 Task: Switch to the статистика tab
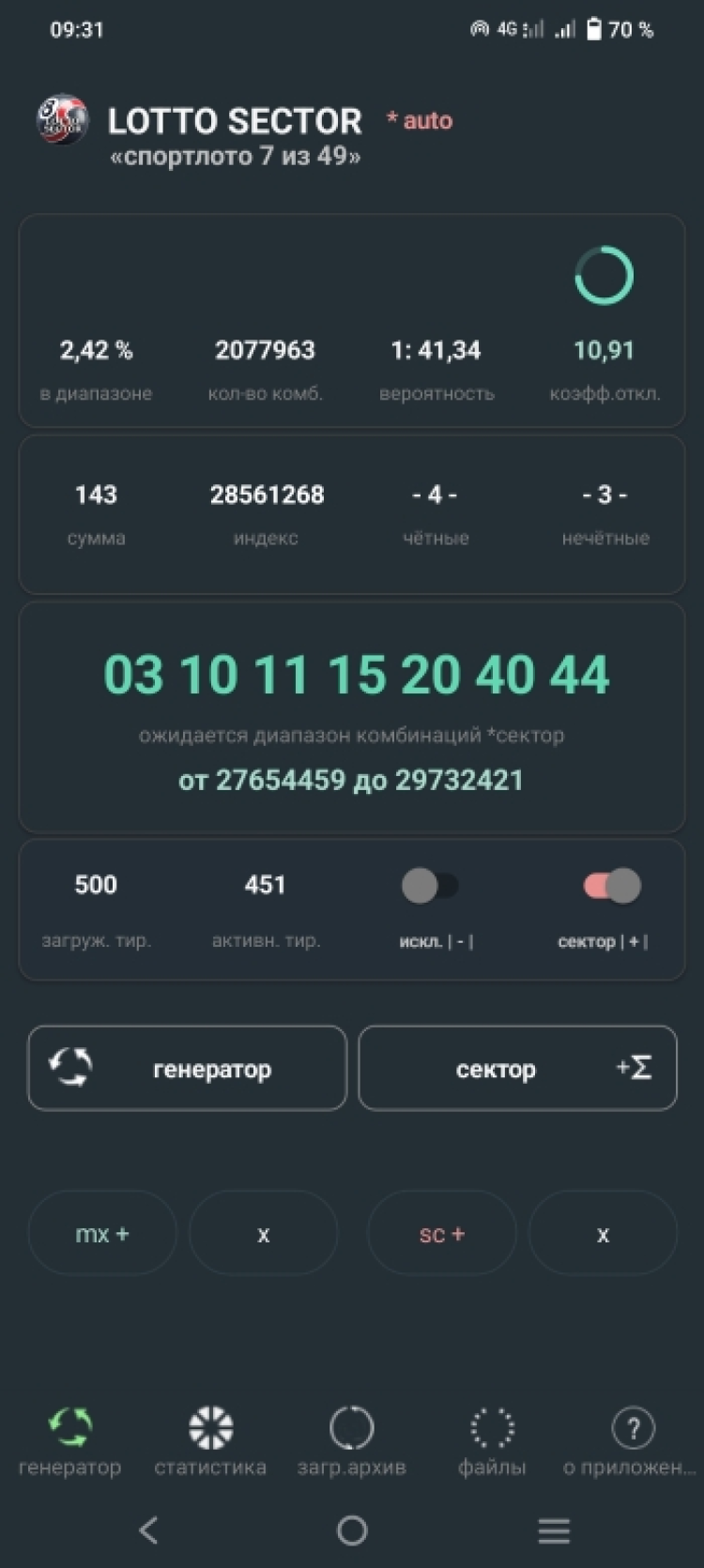tap(210, 1440)
